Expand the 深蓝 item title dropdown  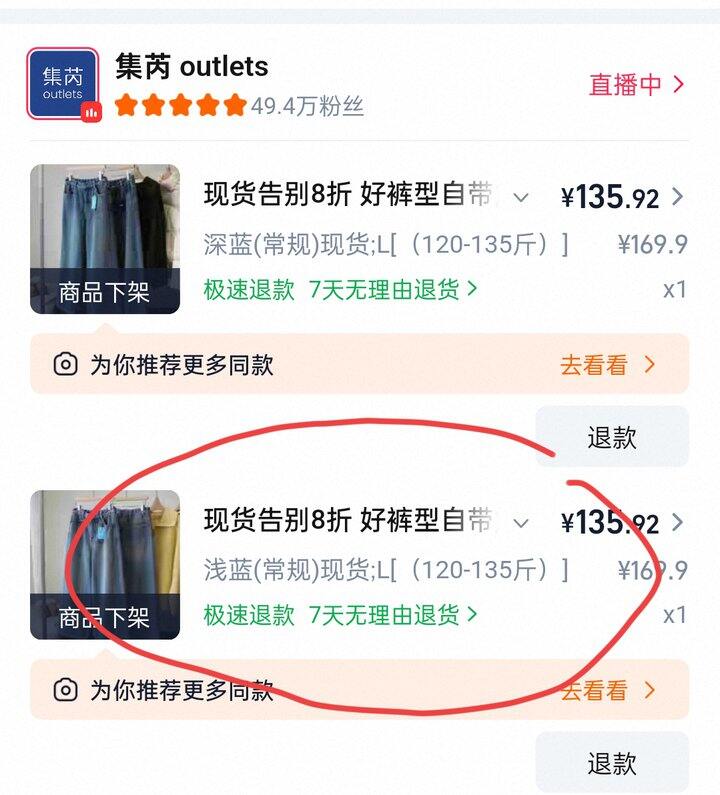pyautogui.click(x=521, y=197)
